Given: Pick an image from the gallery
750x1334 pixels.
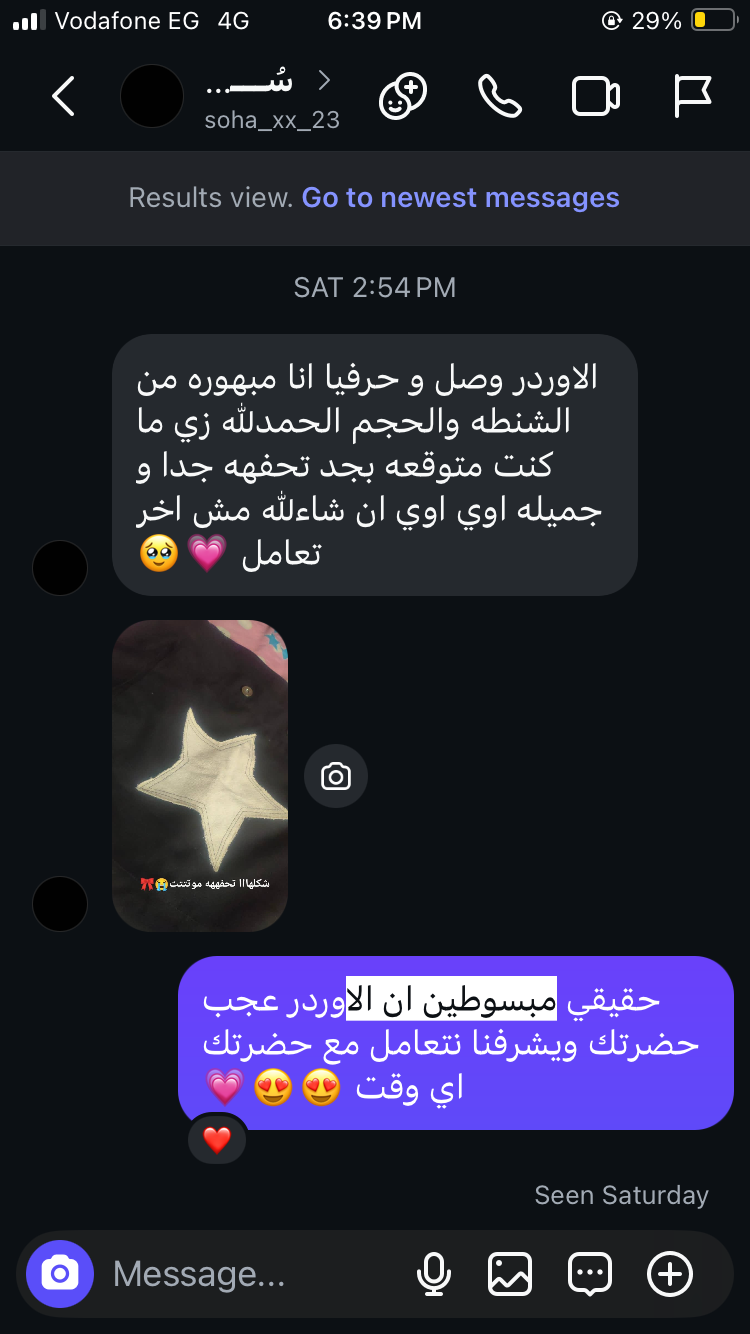Looking at the screenshot, I should pos(510,1274).
